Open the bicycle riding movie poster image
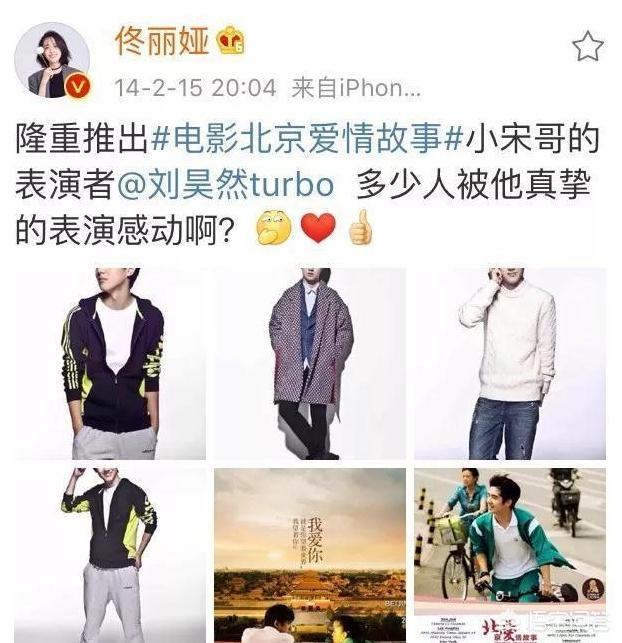 [x=510, y=555]
